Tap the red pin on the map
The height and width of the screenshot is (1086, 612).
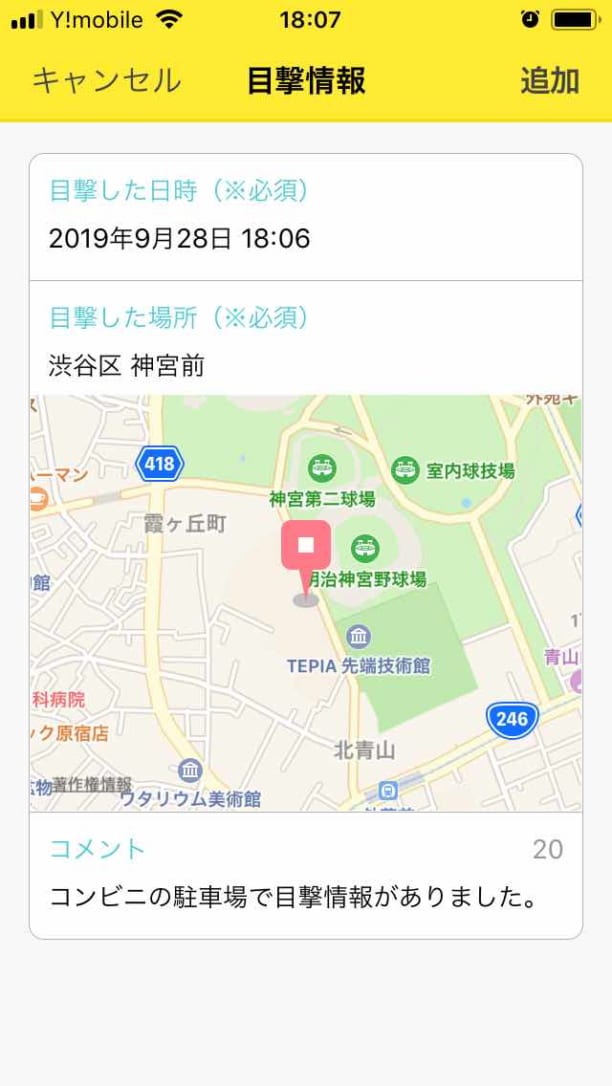[x=306, y=546]
